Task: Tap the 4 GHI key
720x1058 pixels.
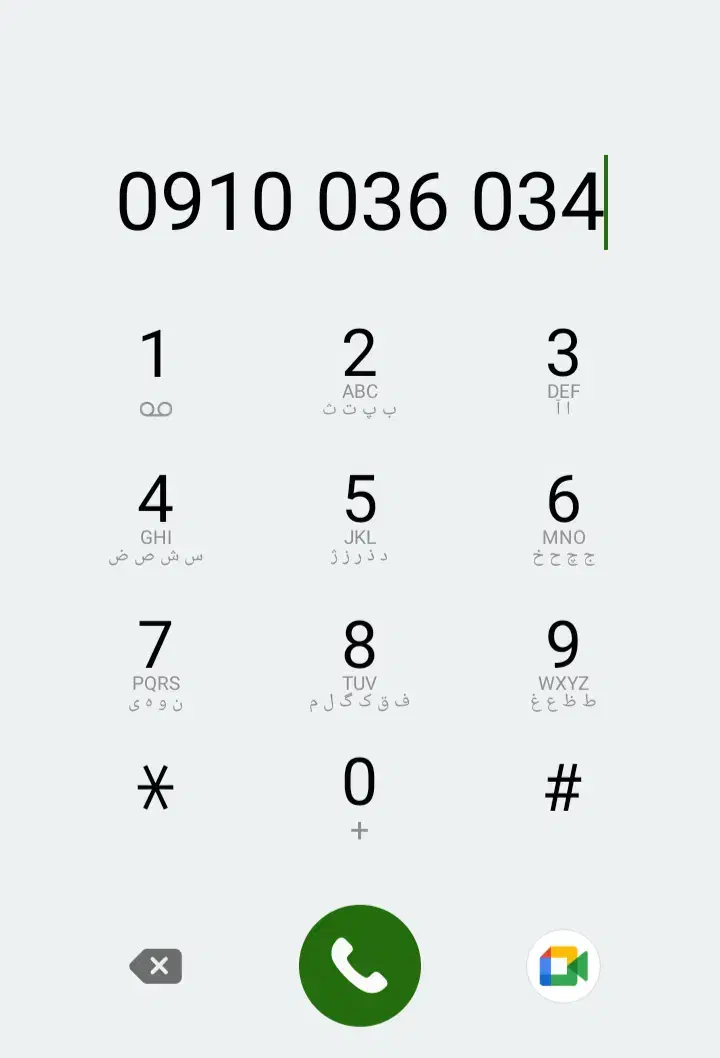Action: tap(155, 516)
